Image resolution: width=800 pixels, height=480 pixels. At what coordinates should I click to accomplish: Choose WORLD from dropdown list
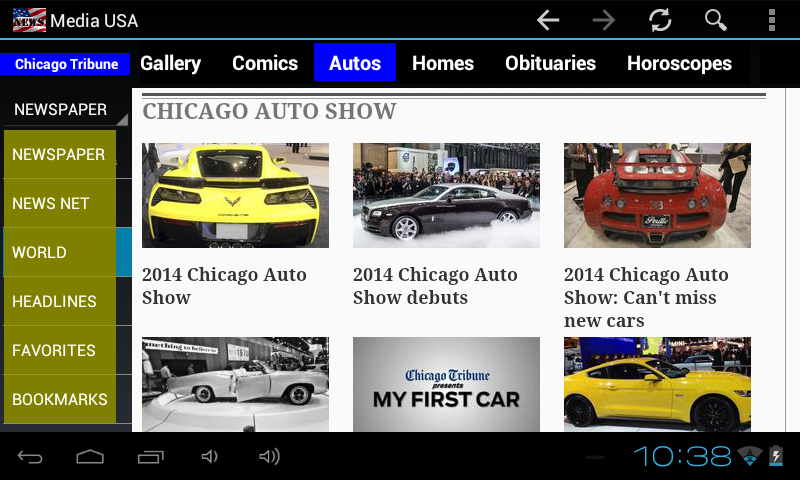(x=60, y=252)
